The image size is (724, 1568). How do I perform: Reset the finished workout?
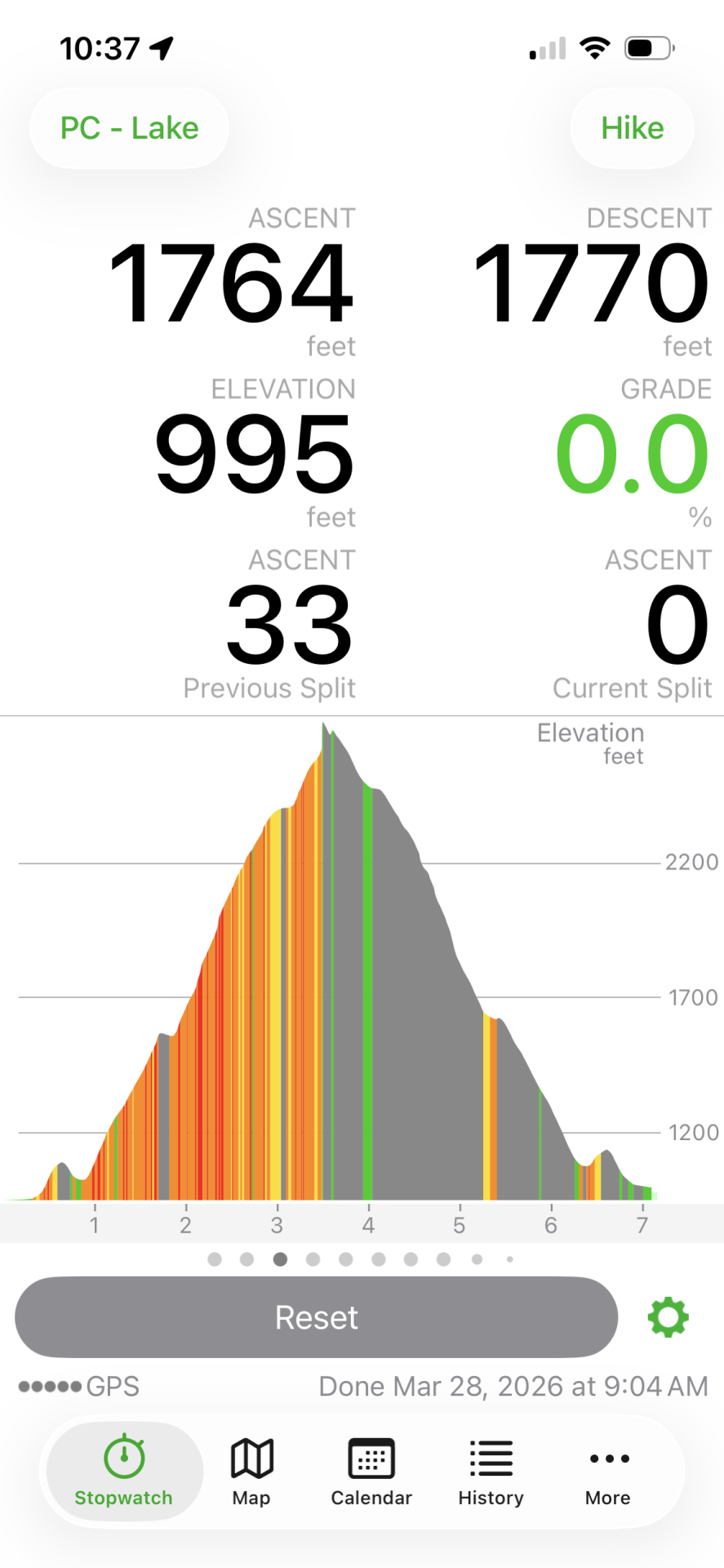316,1317
